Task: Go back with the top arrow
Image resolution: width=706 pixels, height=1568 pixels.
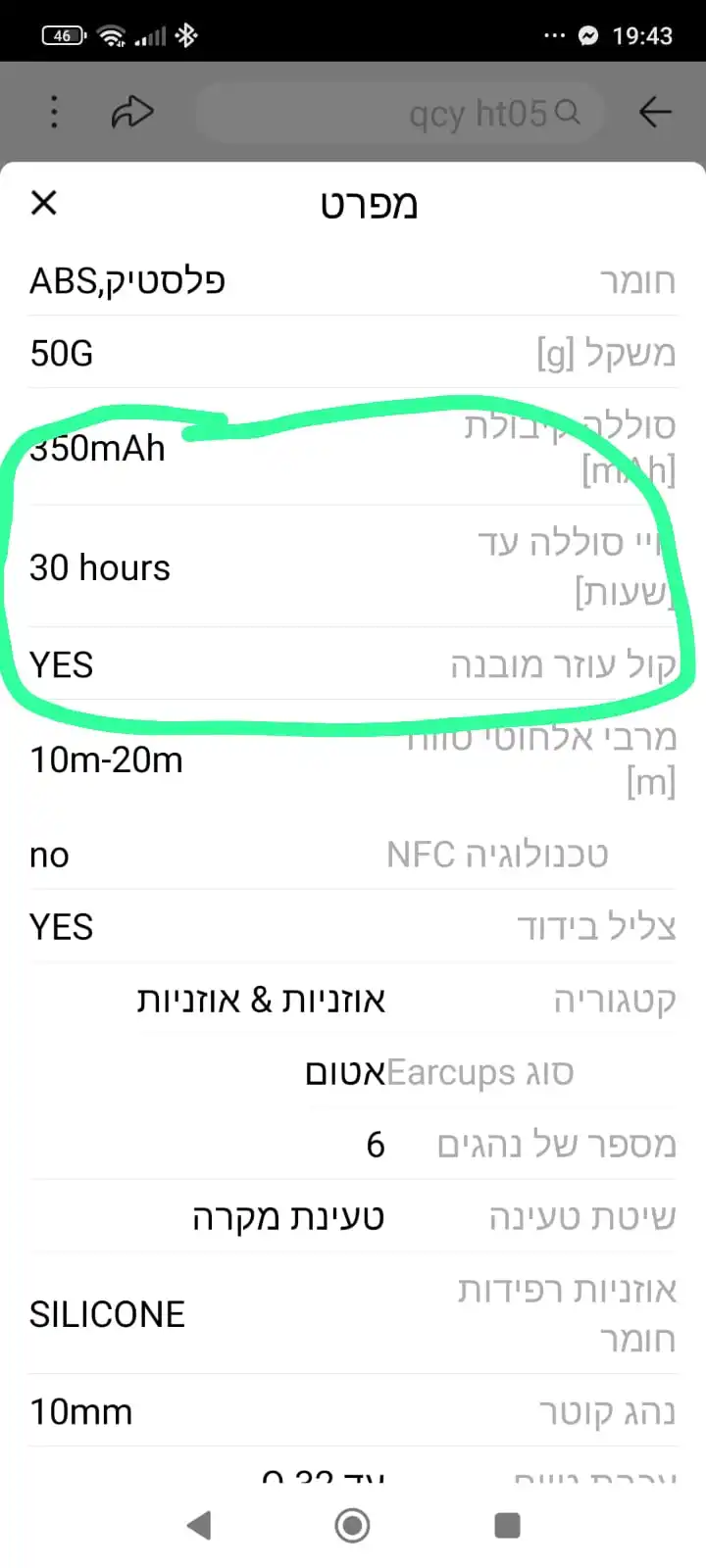Action: pyautogui.click(x=655, y=113)
